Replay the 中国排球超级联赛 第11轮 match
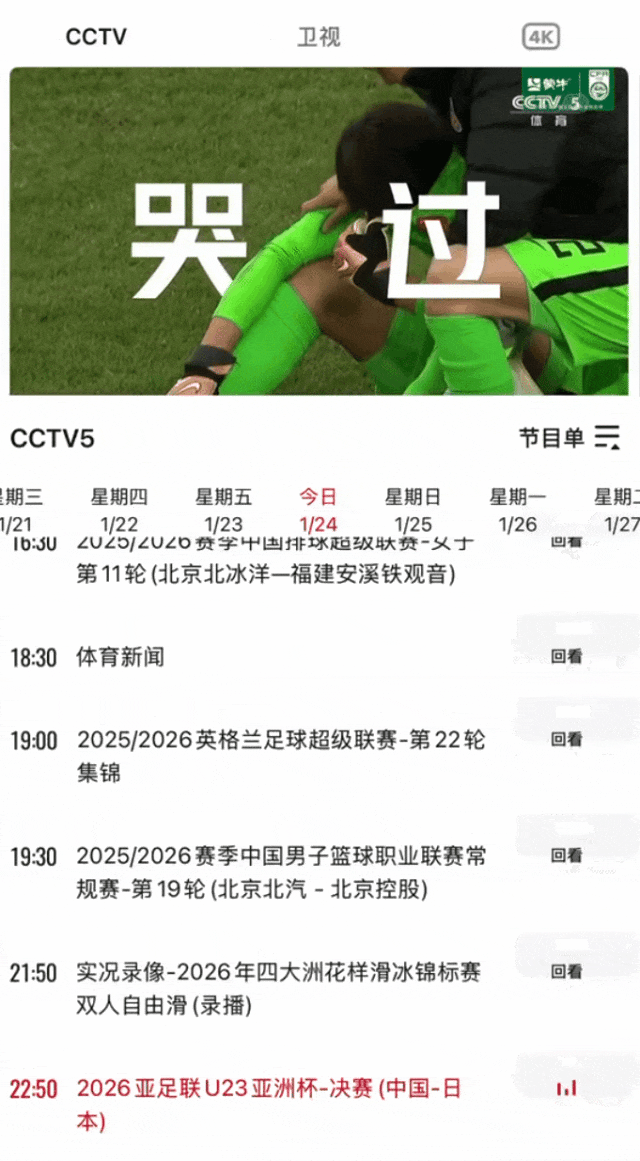This screenshot has height=1161, width=640. point(566,543)
